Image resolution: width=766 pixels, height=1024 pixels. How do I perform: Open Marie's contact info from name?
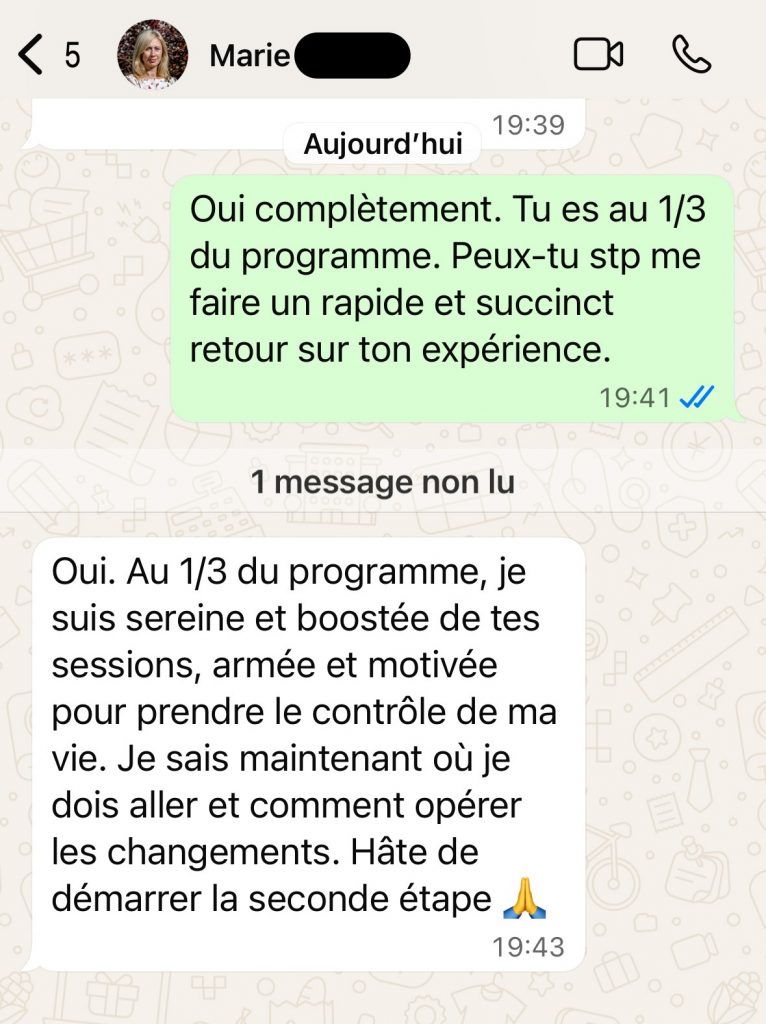[x=250, y=56]
